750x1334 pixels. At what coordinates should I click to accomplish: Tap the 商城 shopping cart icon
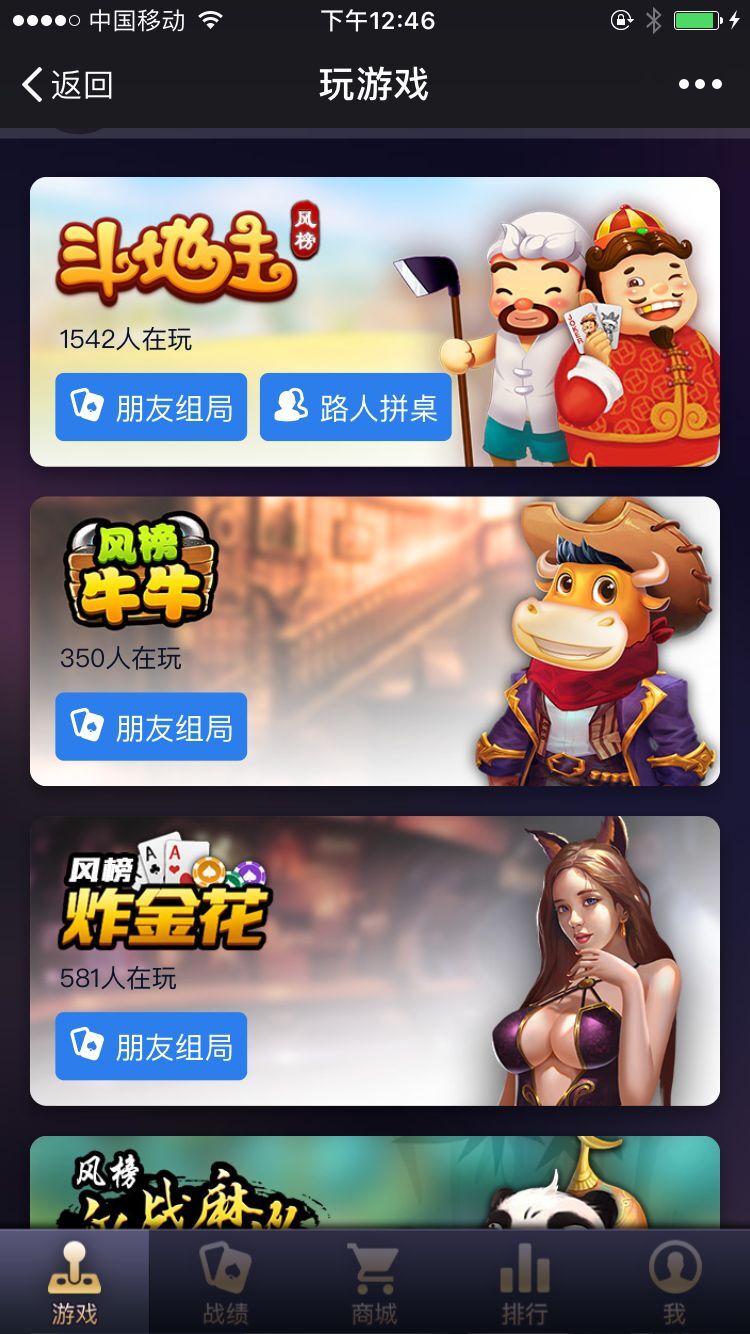pos(375,1267)
